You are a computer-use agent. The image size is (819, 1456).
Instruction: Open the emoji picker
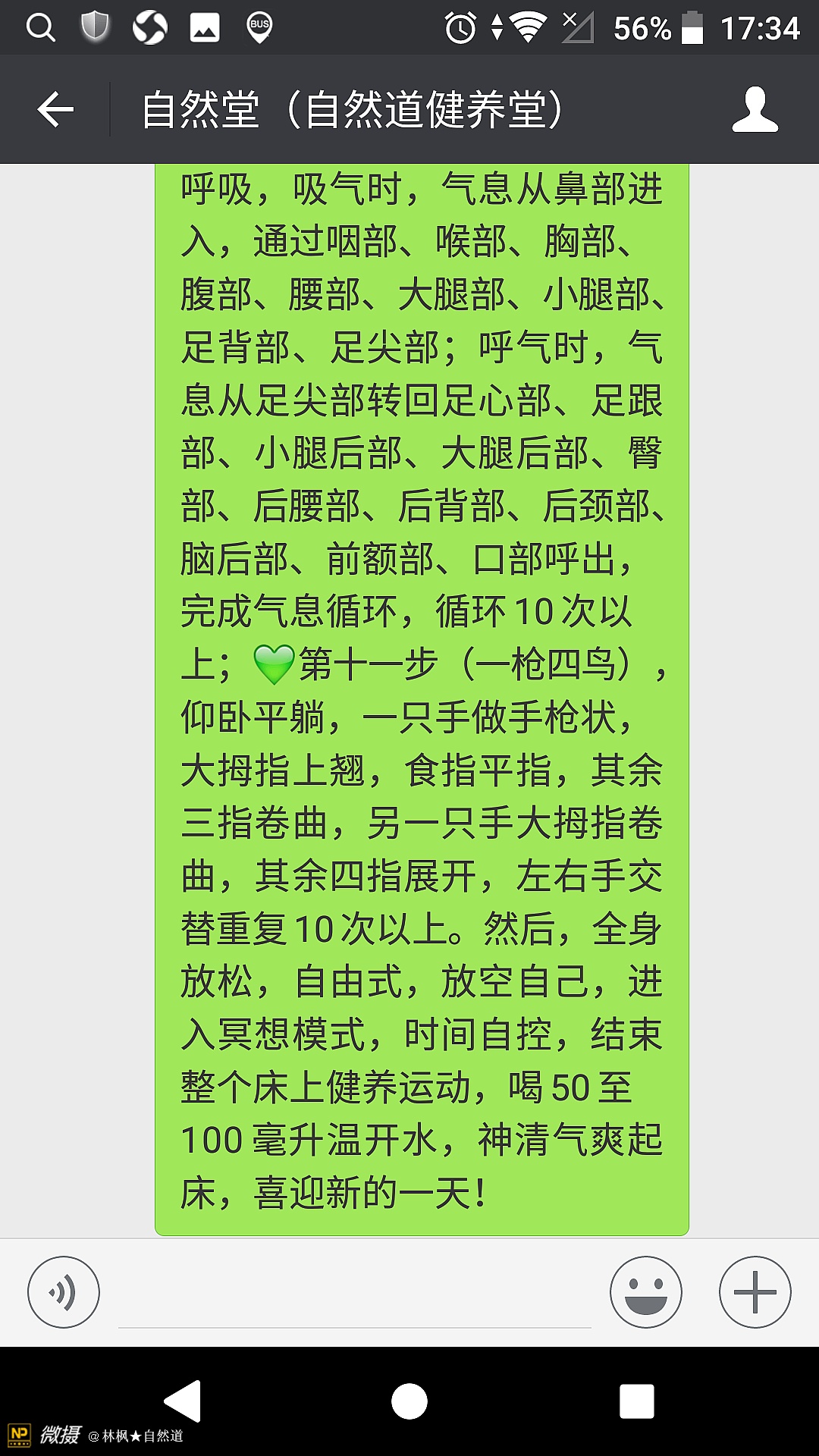point(645,1291)
